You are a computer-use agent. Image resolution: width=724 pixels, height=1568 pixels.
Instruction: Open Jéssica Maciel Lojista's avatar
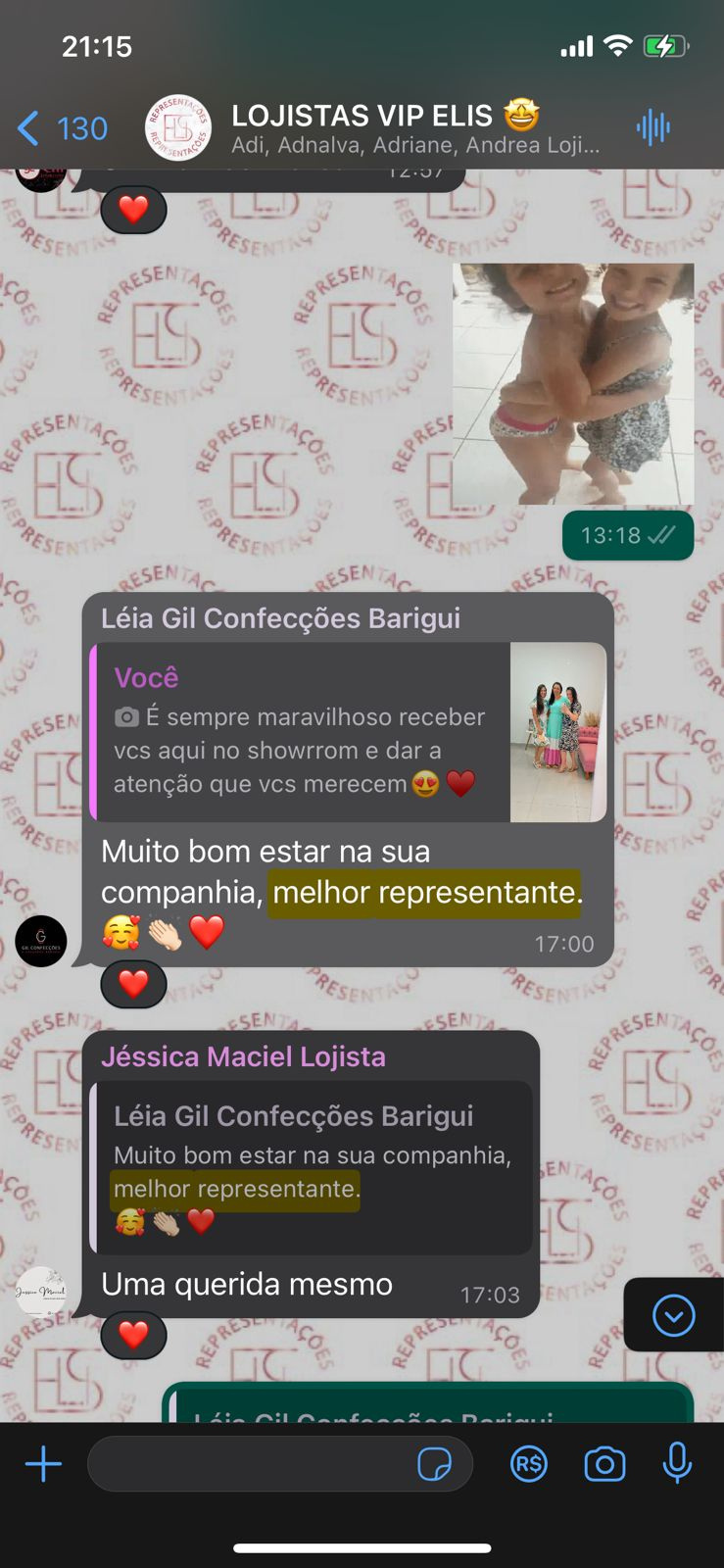point(41,1293)
